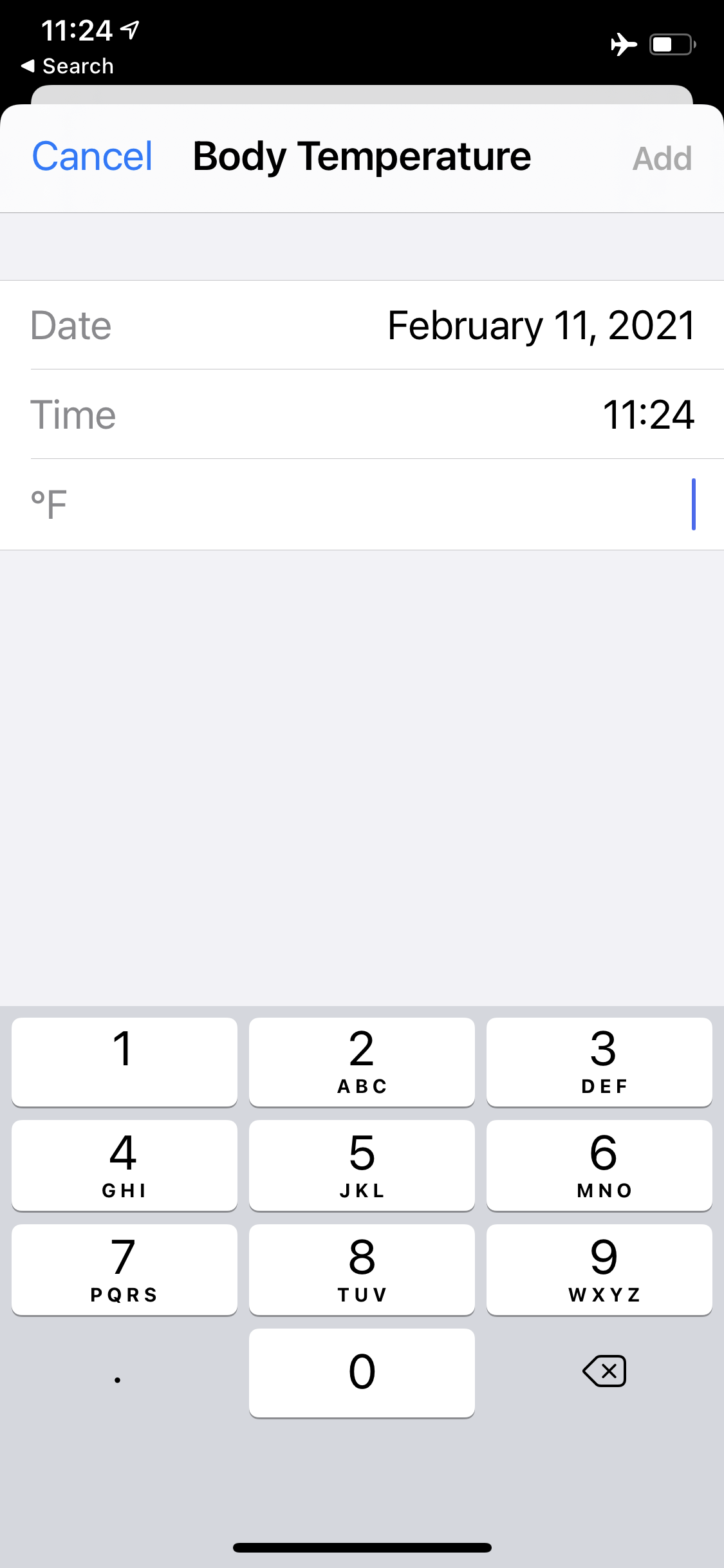Tap keypad digit 5

point(362,1166)
